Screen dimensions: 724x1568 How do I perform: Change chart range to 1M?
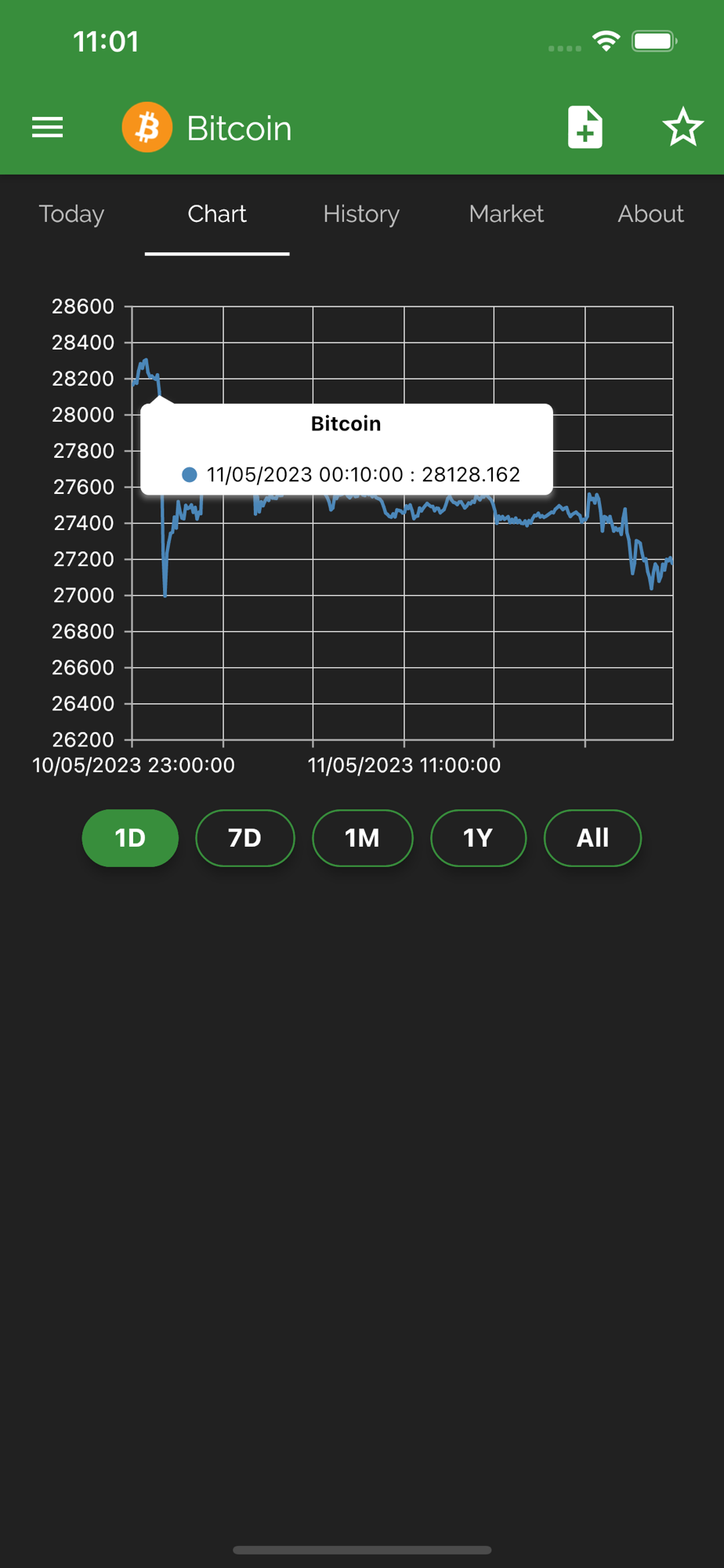362,838
